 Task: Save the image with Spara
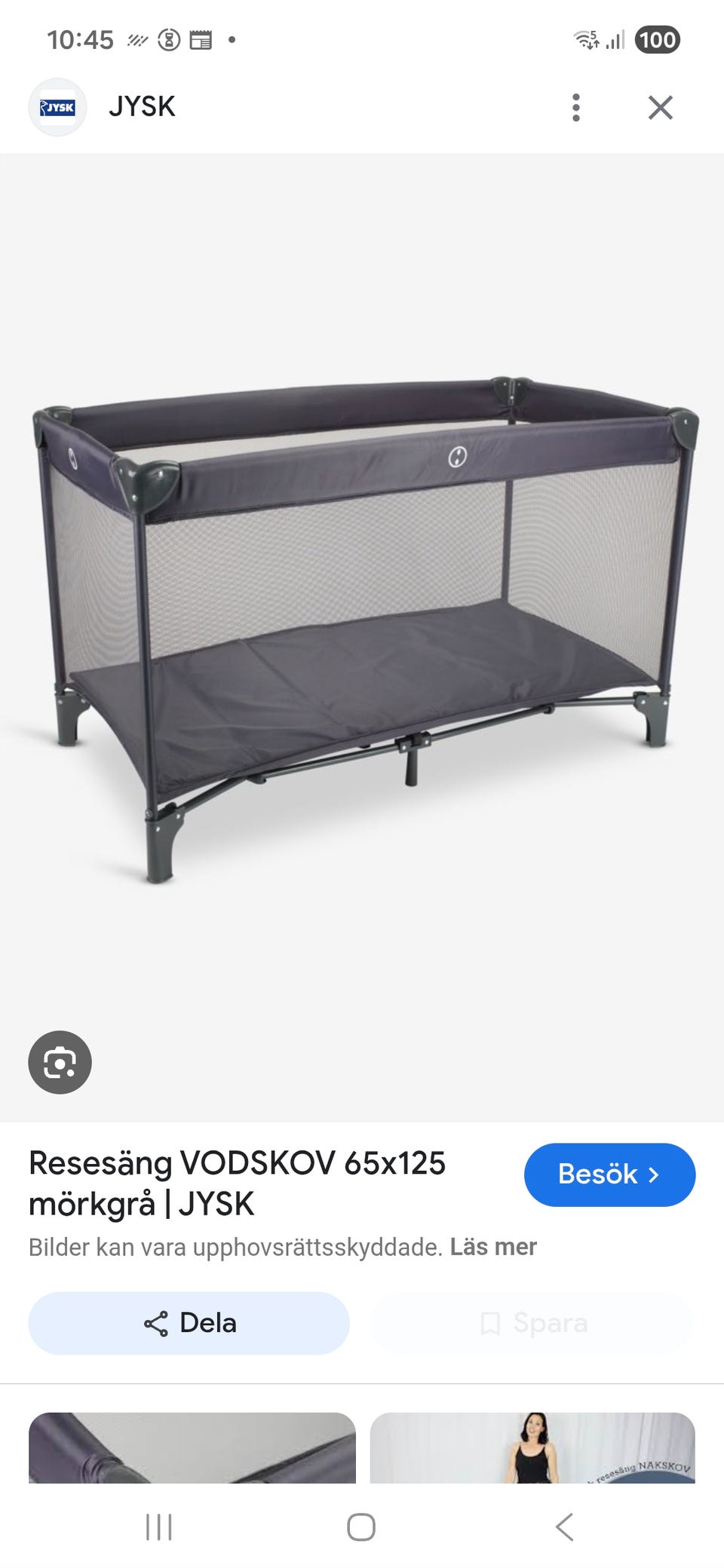tap(532, 1323)
